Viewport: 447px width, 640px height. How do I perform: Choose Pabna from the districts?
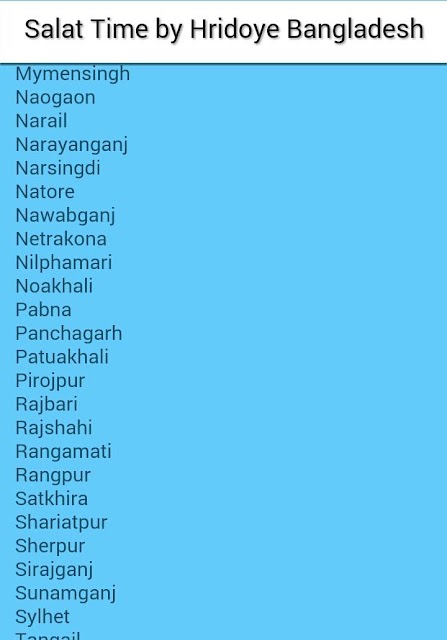[x=43, y=310]
